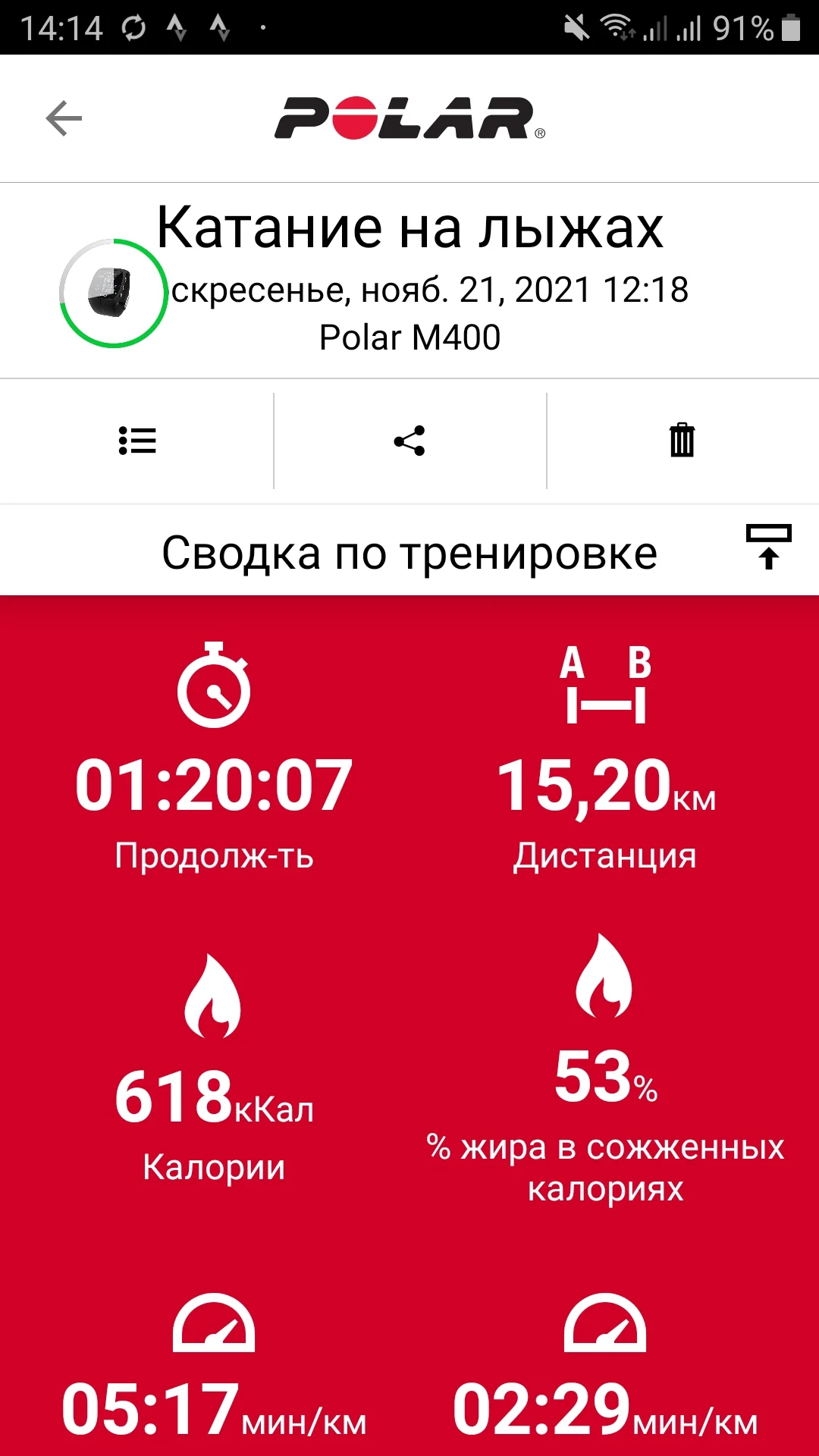Collapse the Сводка по тренировке section
The width and height of the screenshot is (819, 1456).
pyautogui.click(x=768, y=546)
